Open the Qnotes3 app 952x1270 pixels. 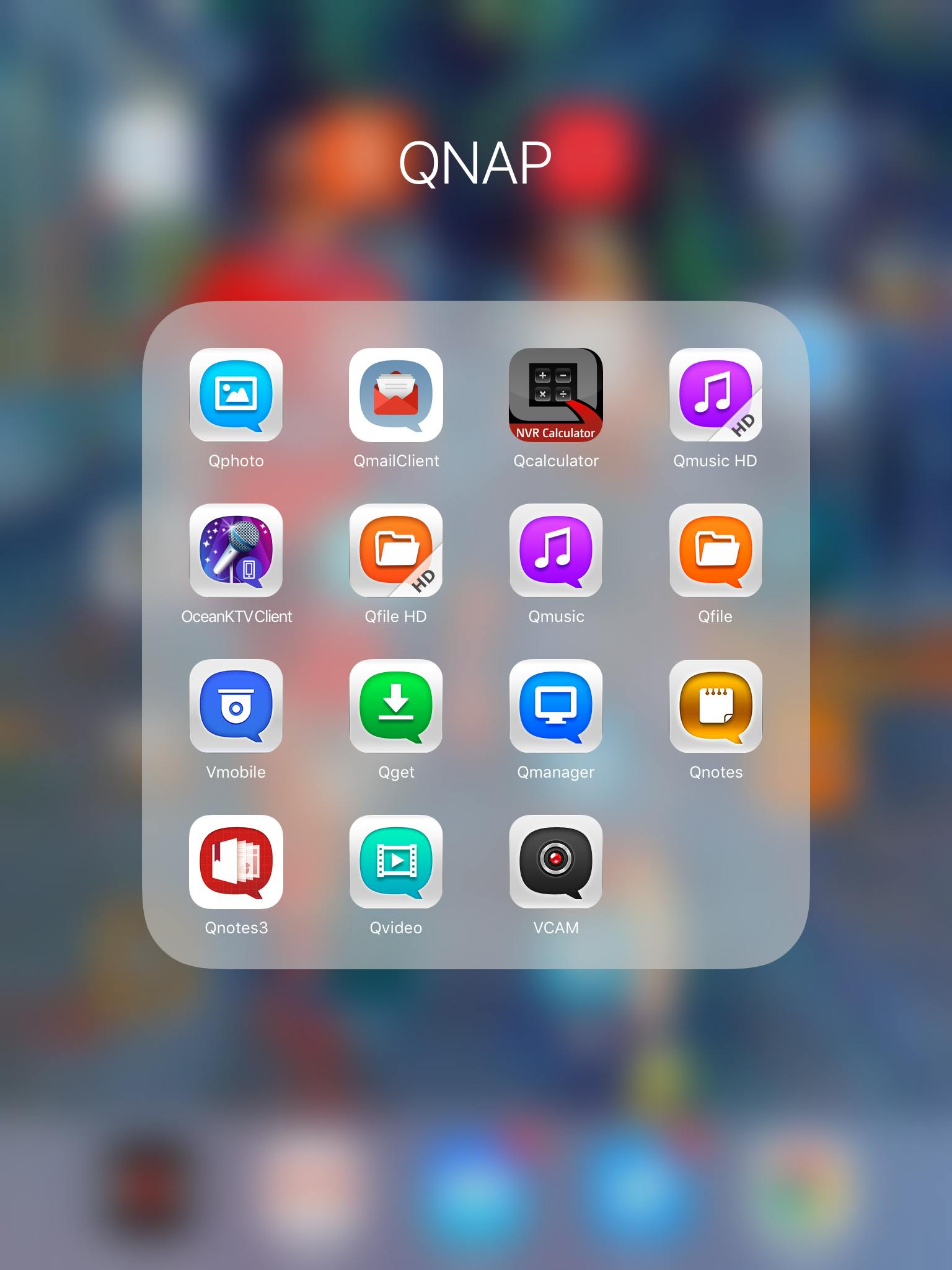(x=236, y=862)
